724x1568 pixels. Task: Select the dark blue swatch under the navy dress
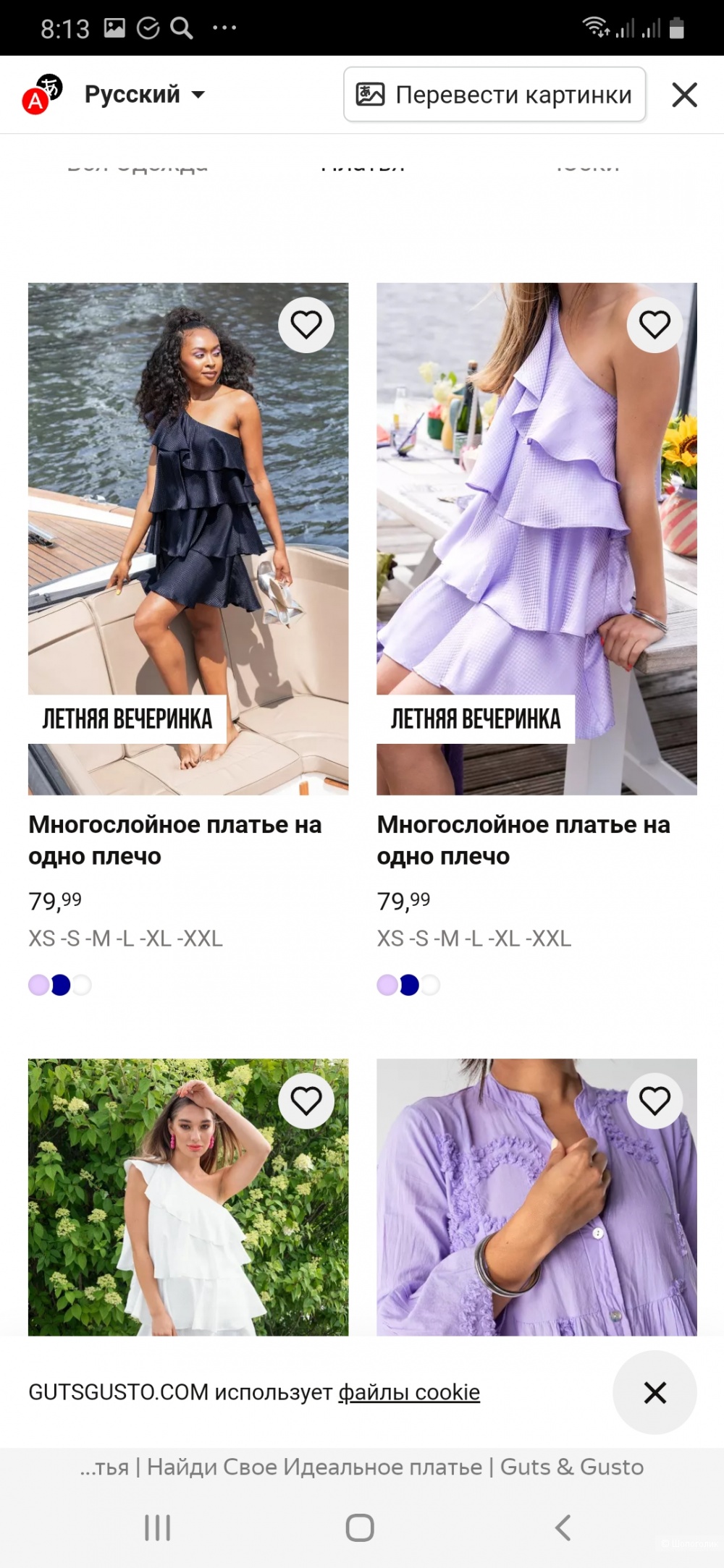[61, 985]
